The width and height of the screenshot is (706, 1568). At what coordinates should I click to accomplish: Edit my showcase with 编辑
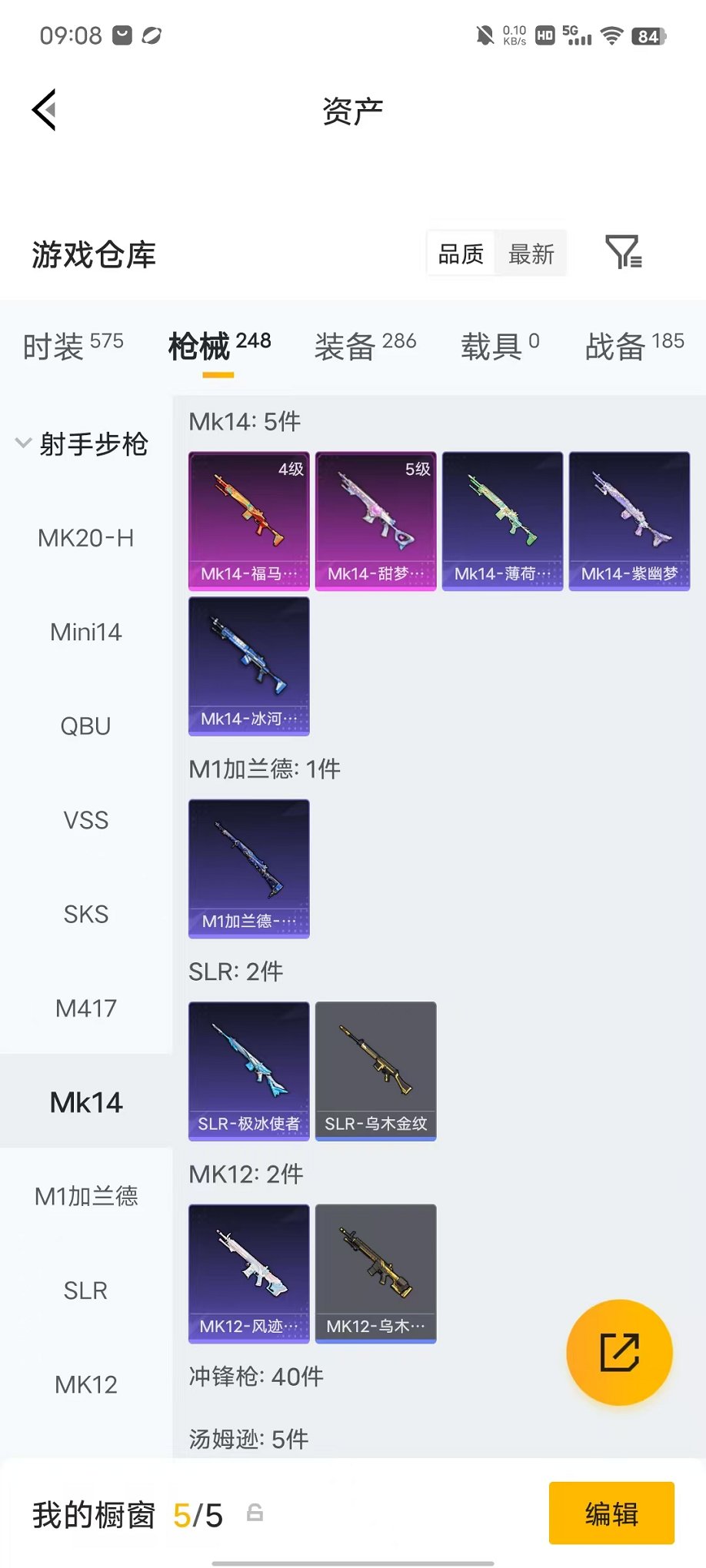[611, 1513]
